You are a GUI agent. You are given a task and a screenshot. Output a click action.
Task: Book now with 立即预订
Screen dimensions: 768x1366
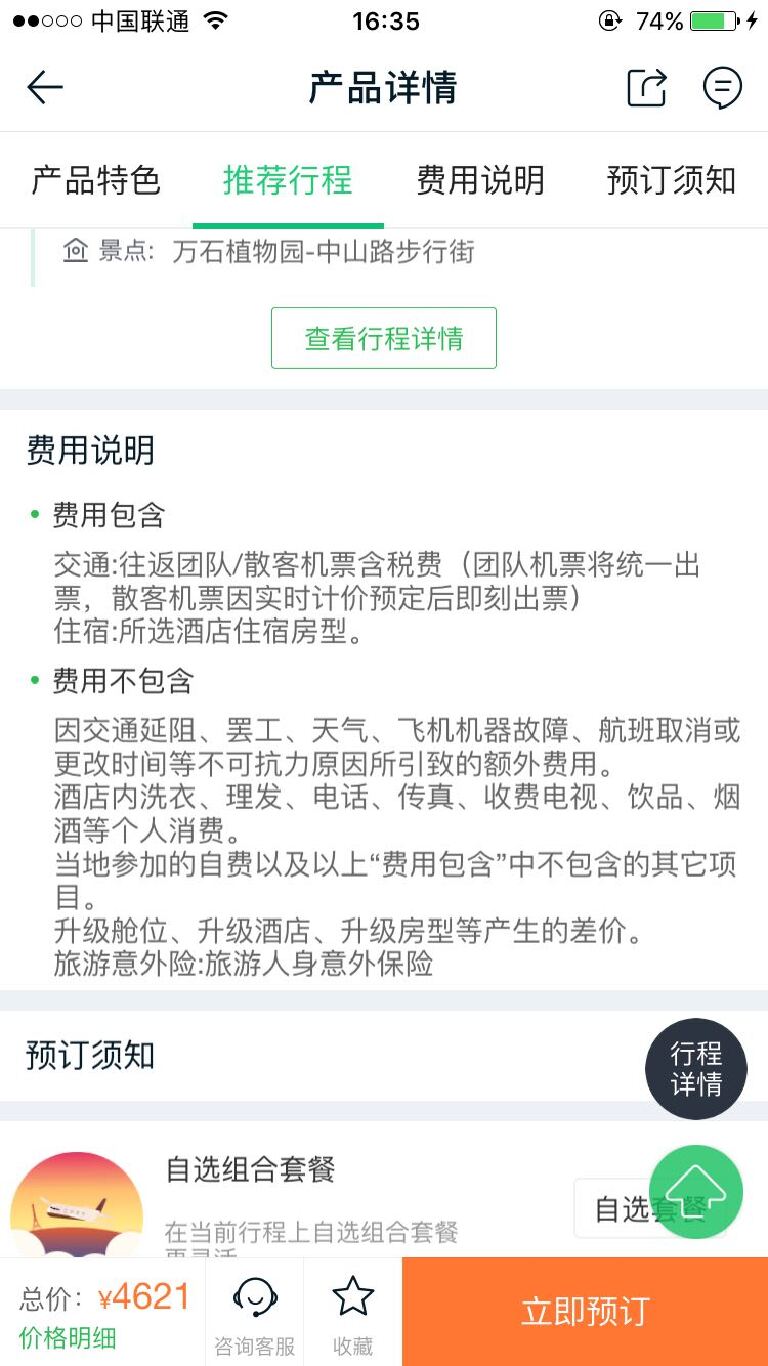tap(585, 1312)
